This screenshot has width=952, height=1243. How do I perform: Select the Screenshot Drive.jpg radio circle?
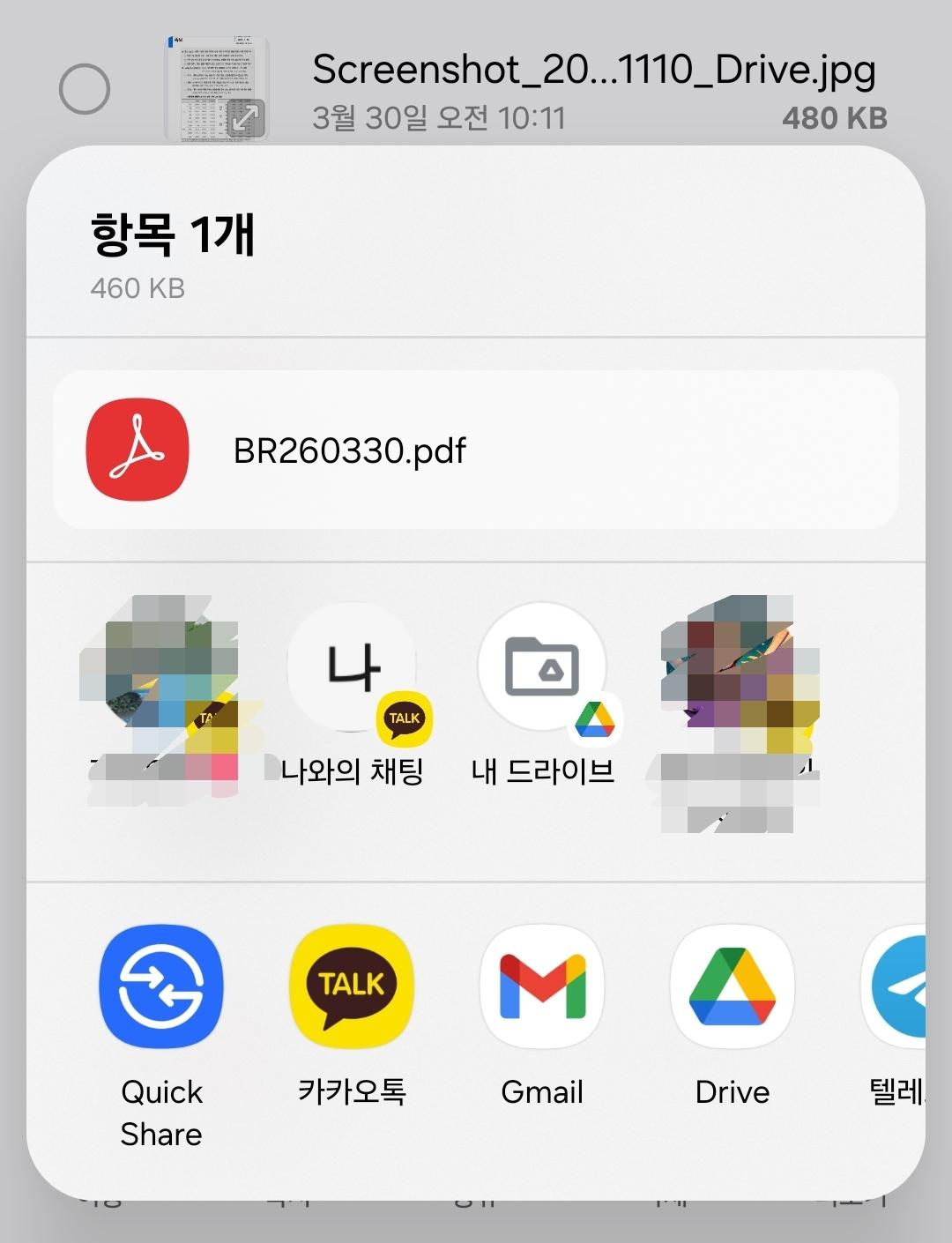tap(85, 89)
